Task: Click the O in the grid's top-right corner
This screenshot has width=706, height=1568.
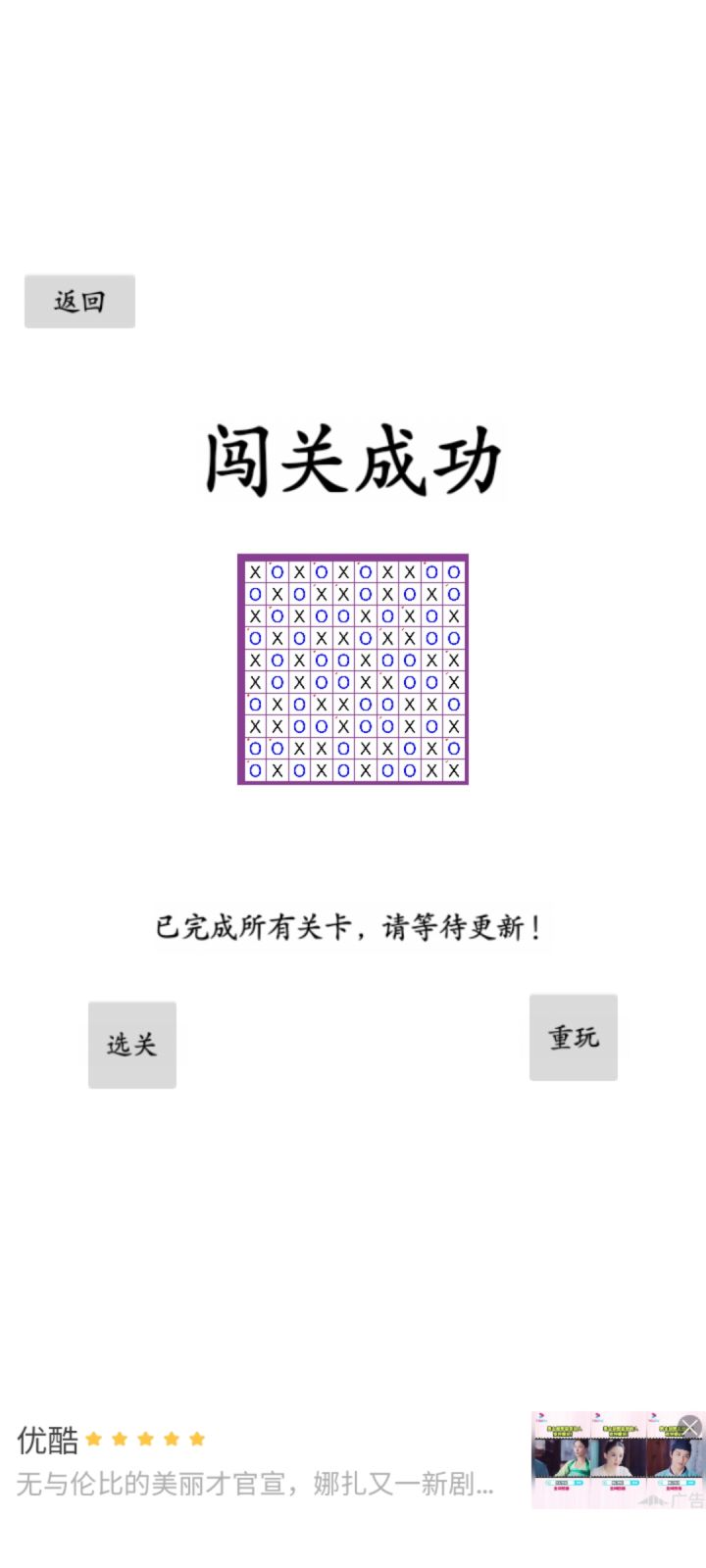Action: [x=451, y=570]
